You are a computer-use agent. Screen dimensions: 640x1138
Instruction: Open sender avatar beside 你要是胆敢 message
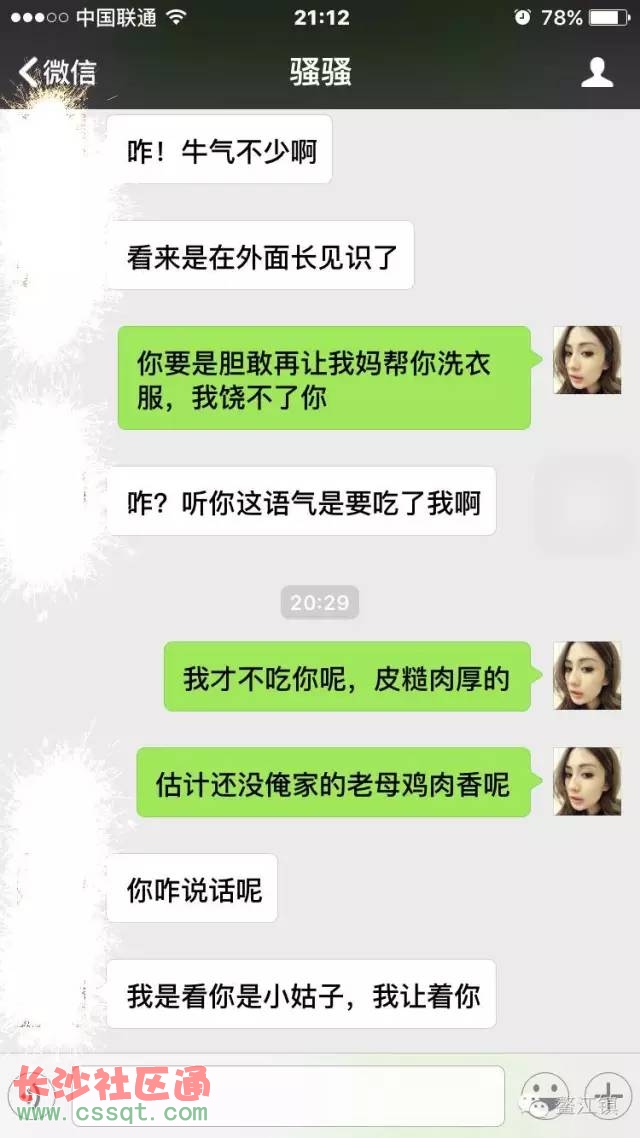pos(587,360)
